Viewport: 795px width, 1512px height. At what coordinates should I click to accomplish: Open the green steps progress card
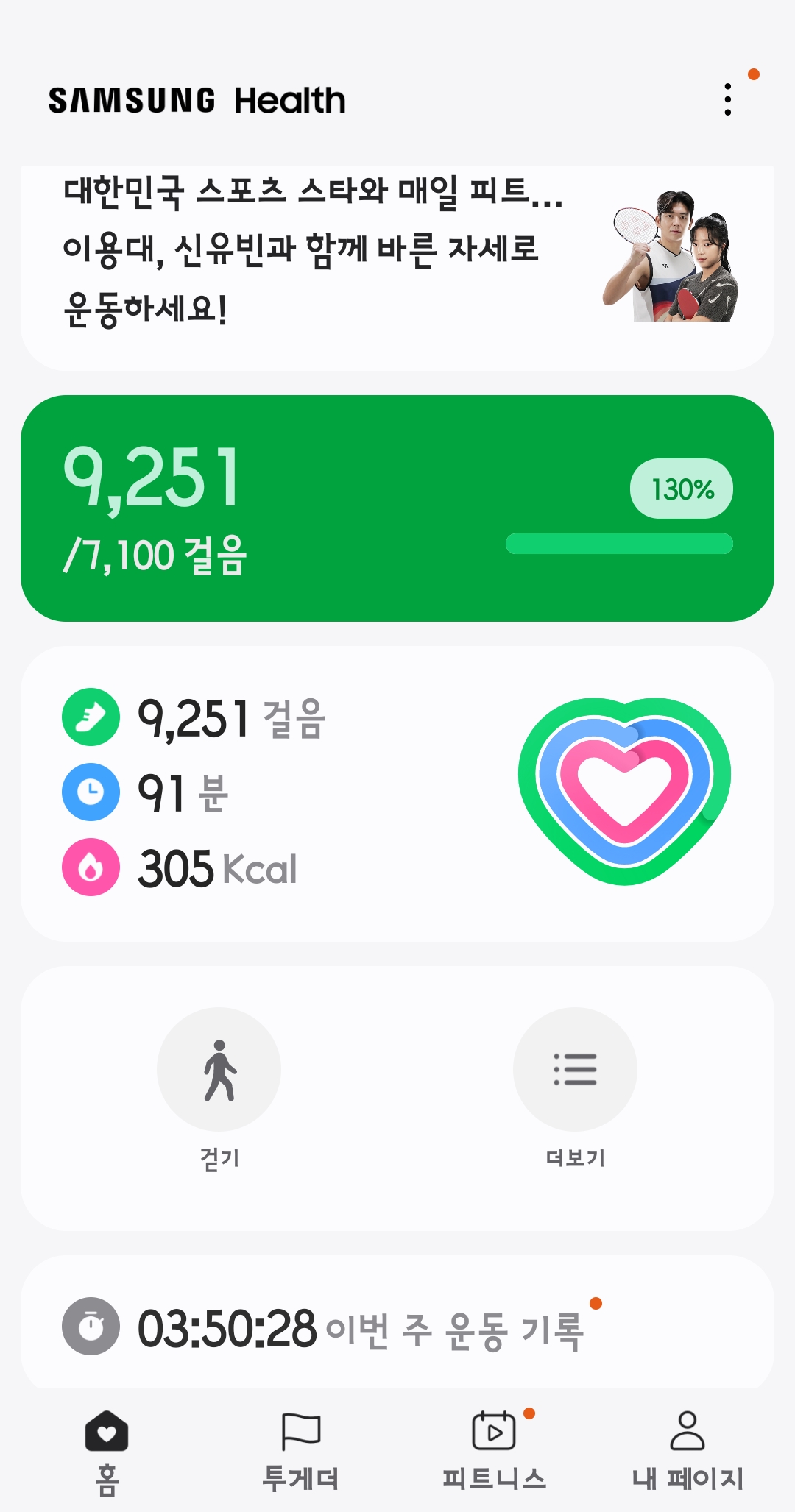coord(397,508)
